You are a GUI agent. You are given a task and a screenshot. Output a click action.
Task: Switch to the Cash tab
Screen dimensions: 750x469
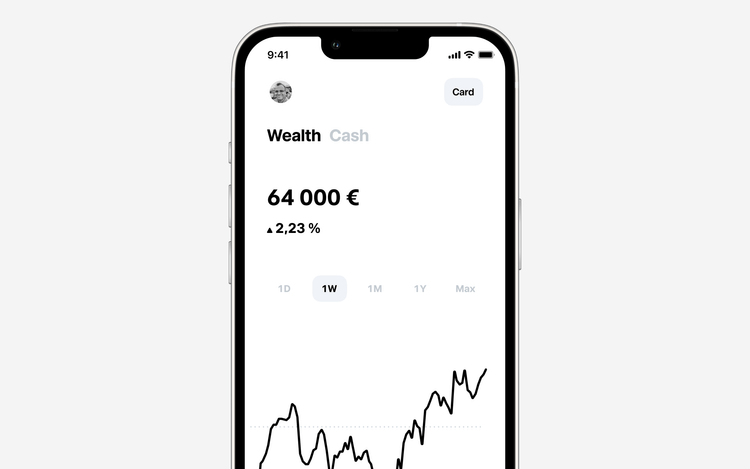point(349,136)
